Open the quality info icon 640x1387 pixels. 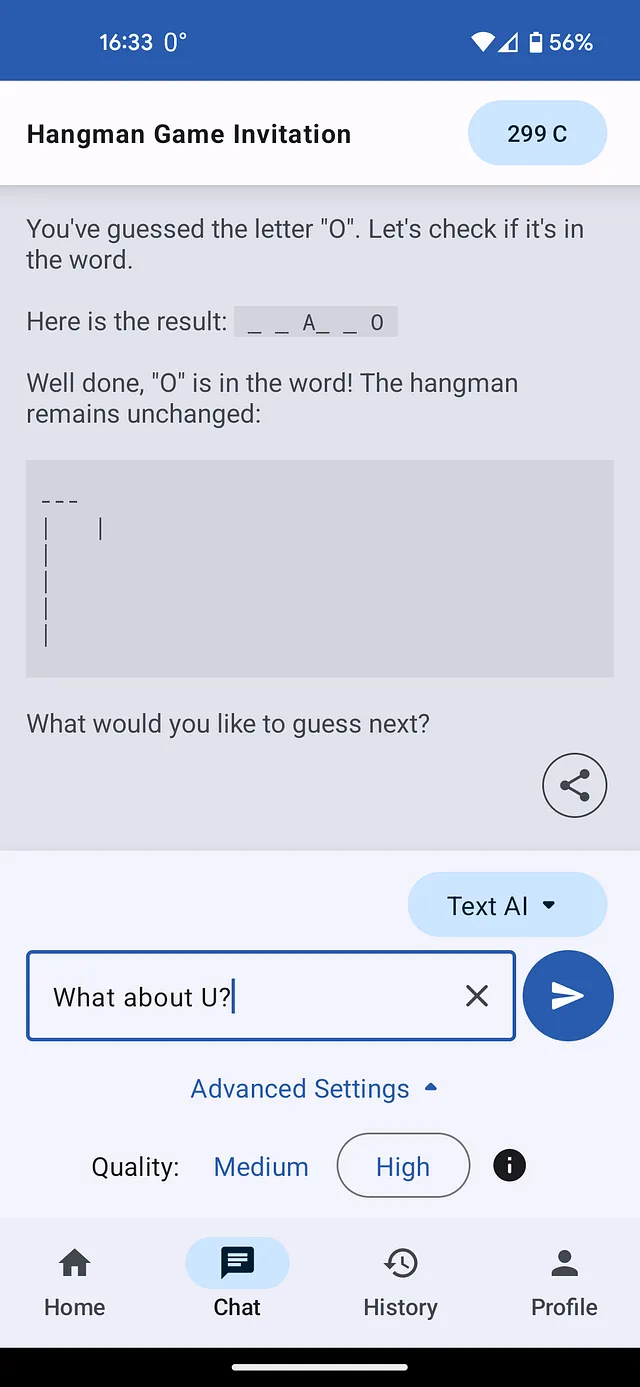click(509, 1166)
